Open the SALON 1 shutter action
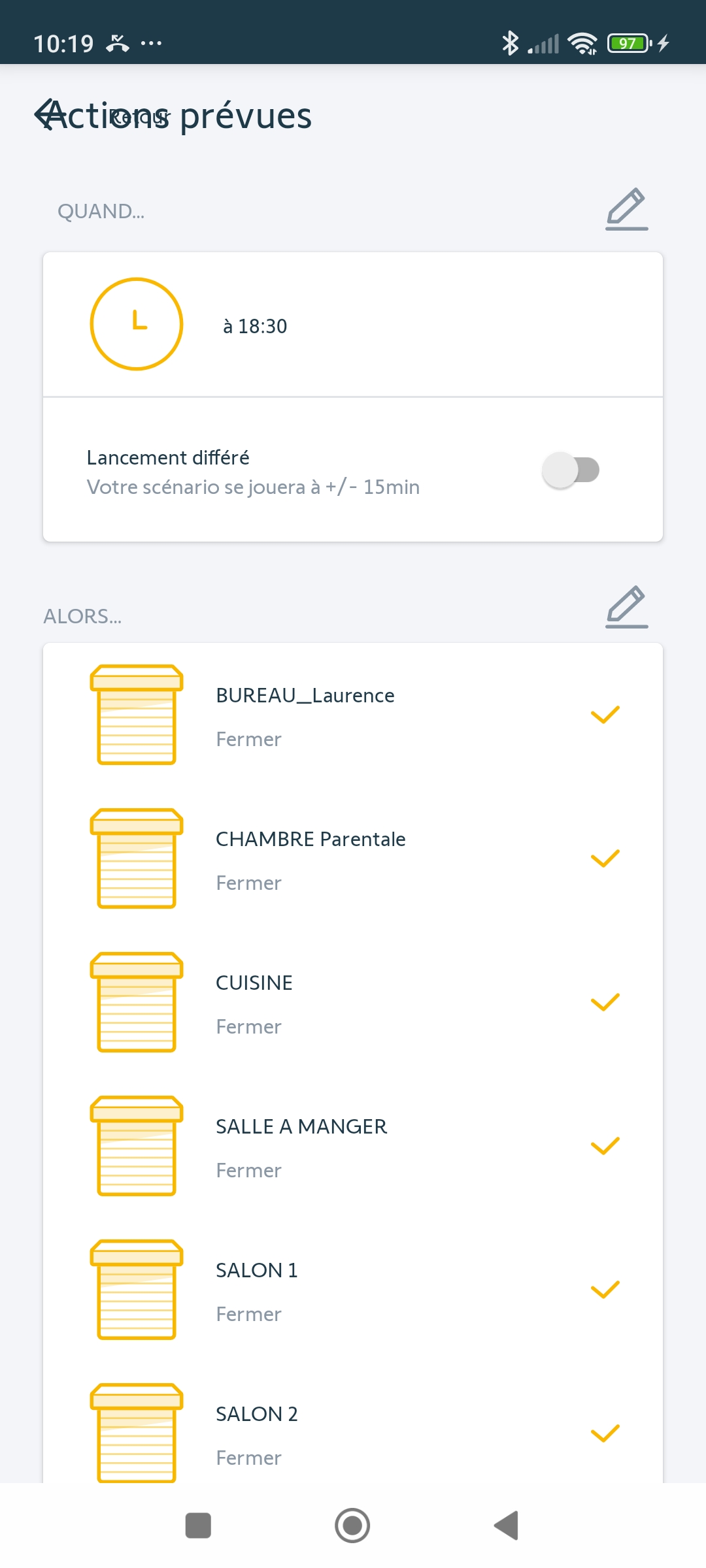706x1568 pixels. coord(353,1290)
